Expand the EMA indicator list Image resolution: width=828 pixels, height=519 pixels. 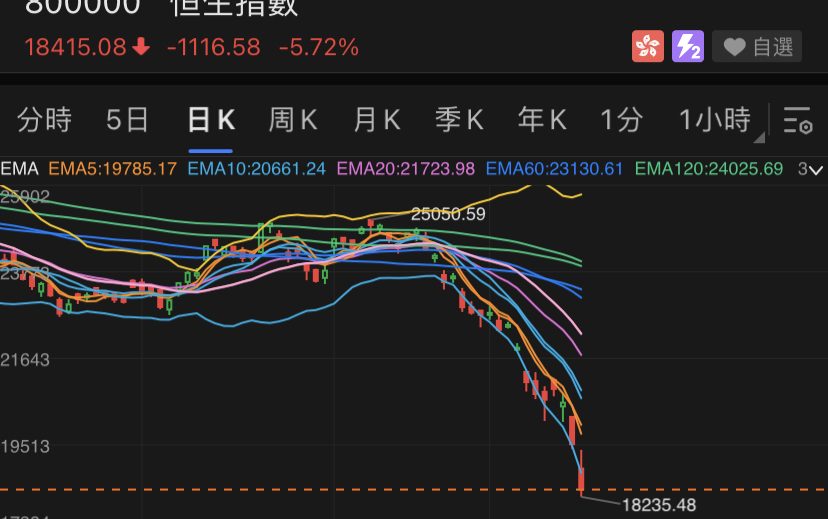click(809, 169)
